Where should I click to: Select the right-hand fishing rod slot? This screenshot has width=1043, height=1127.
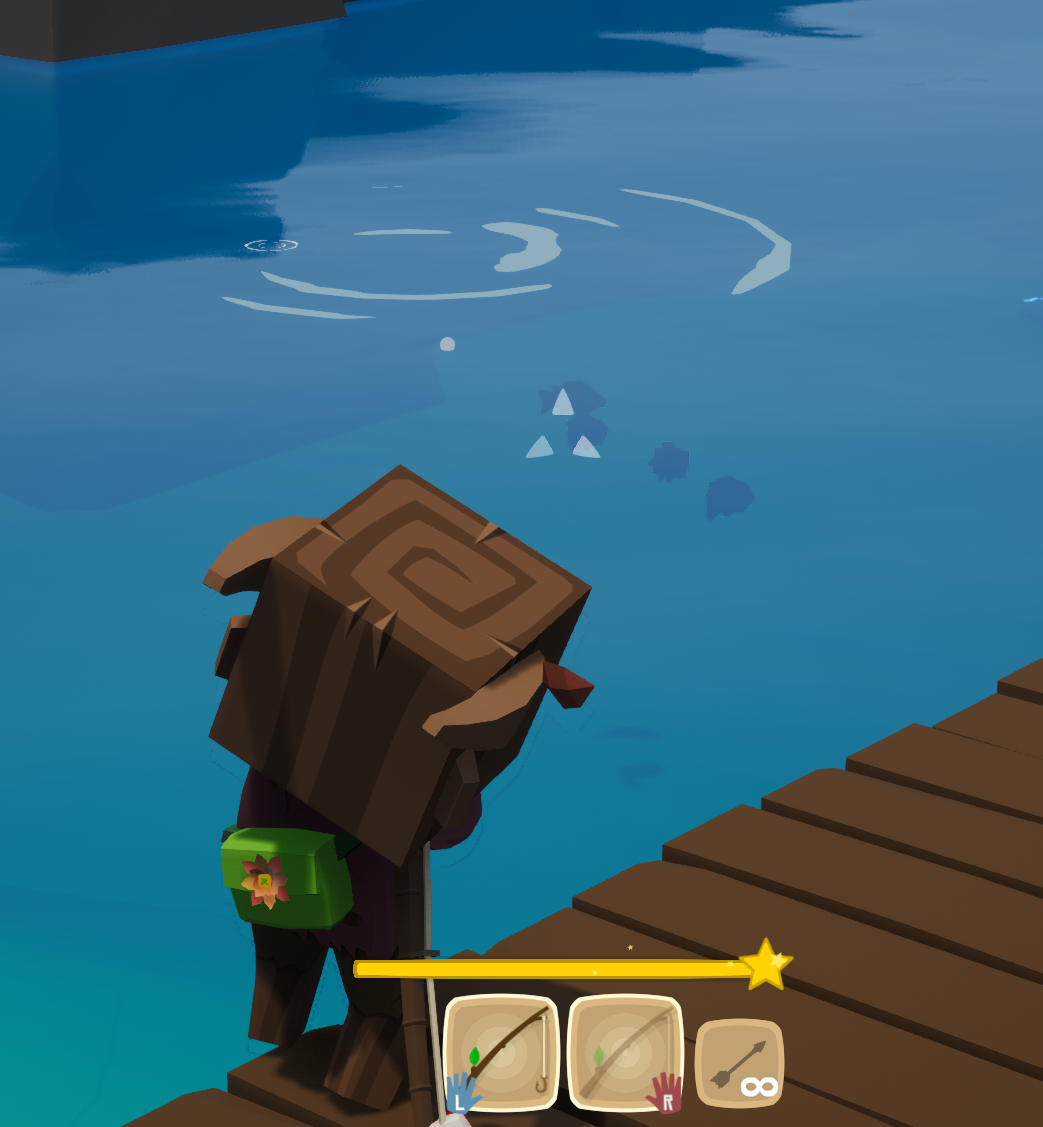coord(625,1053)
